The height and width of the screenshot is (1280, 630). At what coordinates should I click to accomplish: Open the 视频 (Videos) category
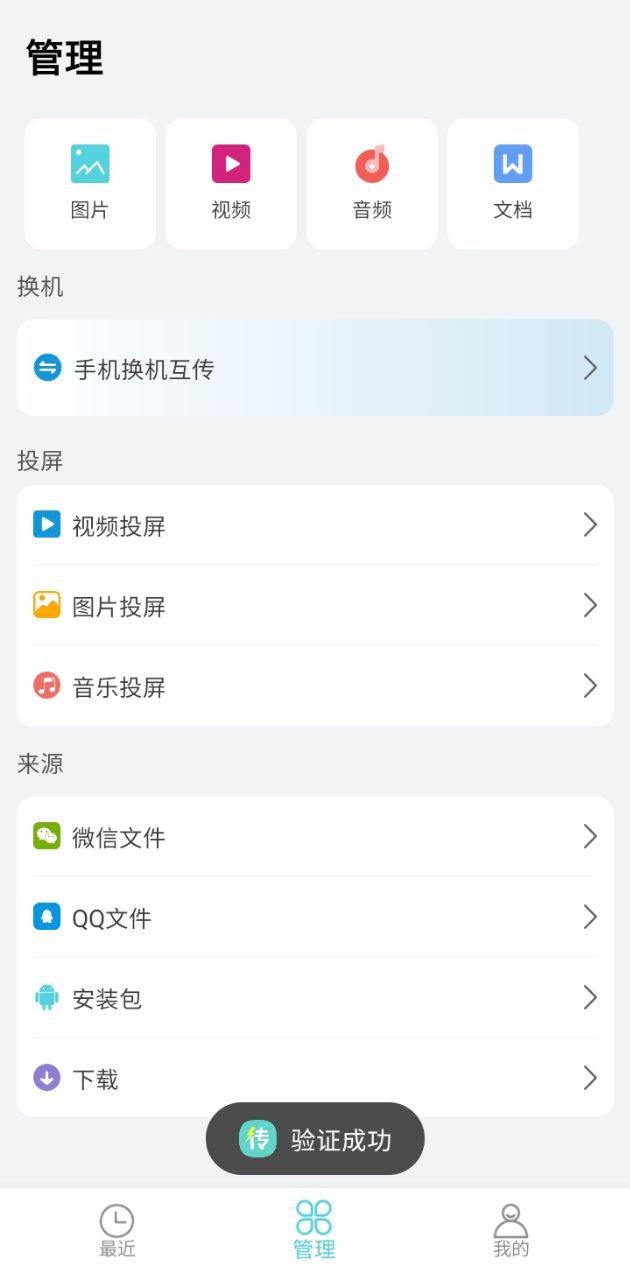pos(231,183)
